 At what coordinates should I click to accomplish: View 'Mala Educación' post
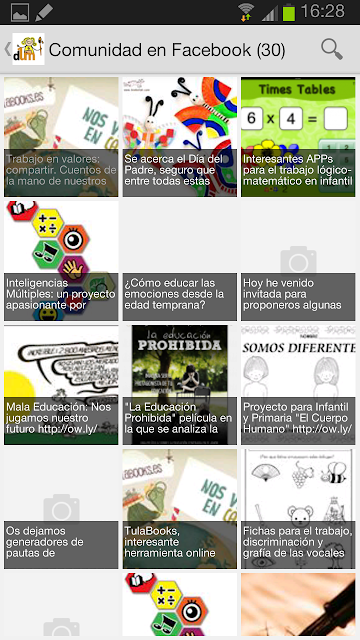tap(61, 385)
